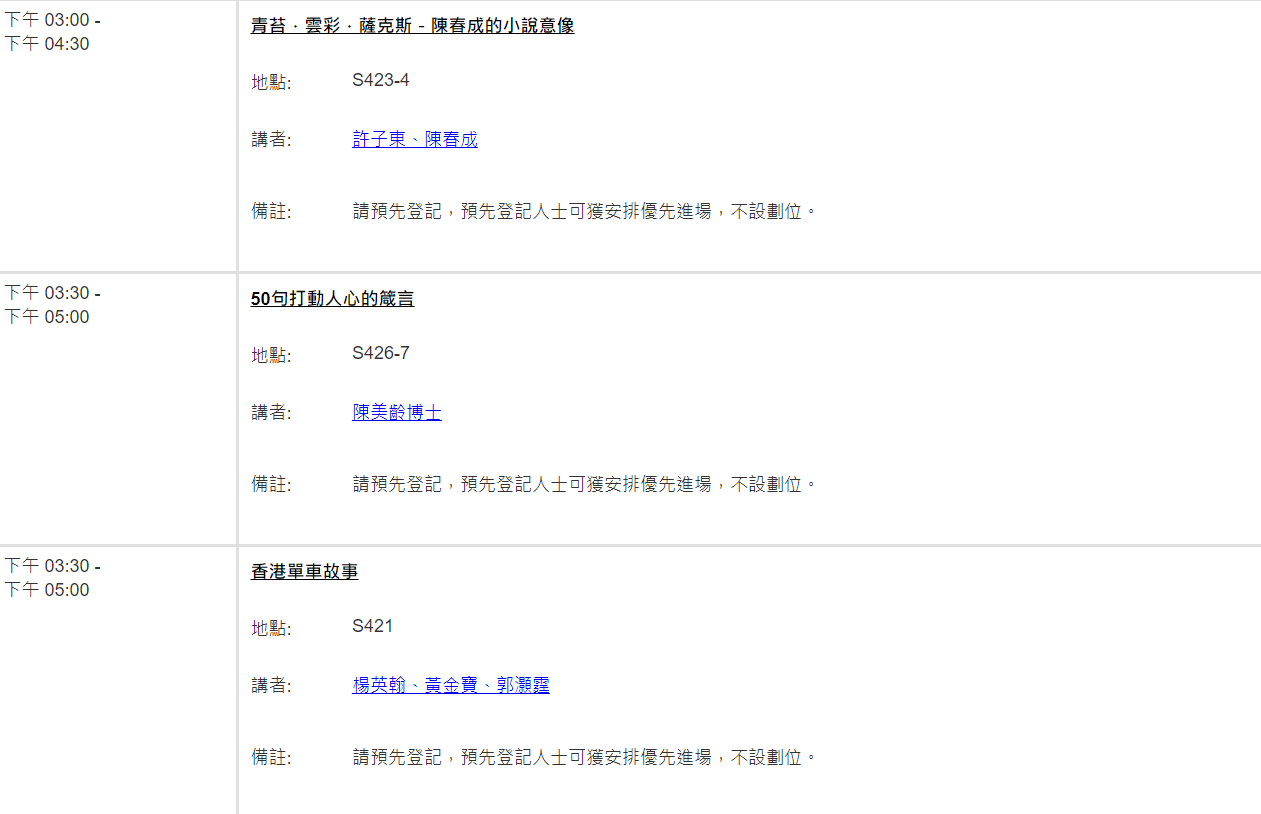View speaker 陳美齡博士
The image size is (1261, 814).
click(x=397, y=413)
